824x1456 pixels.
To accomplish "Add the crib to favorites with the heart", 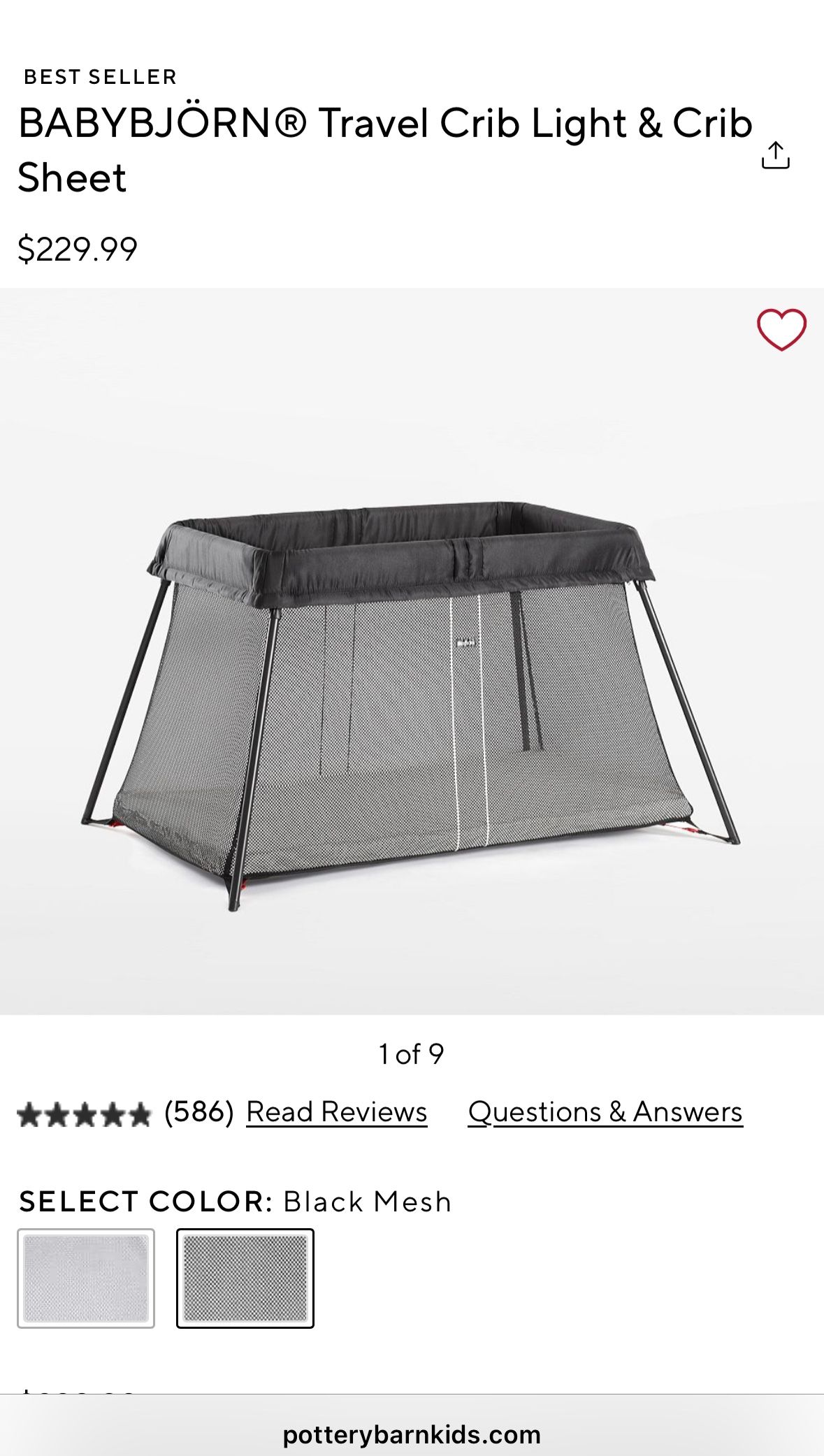I will [781, 329].
